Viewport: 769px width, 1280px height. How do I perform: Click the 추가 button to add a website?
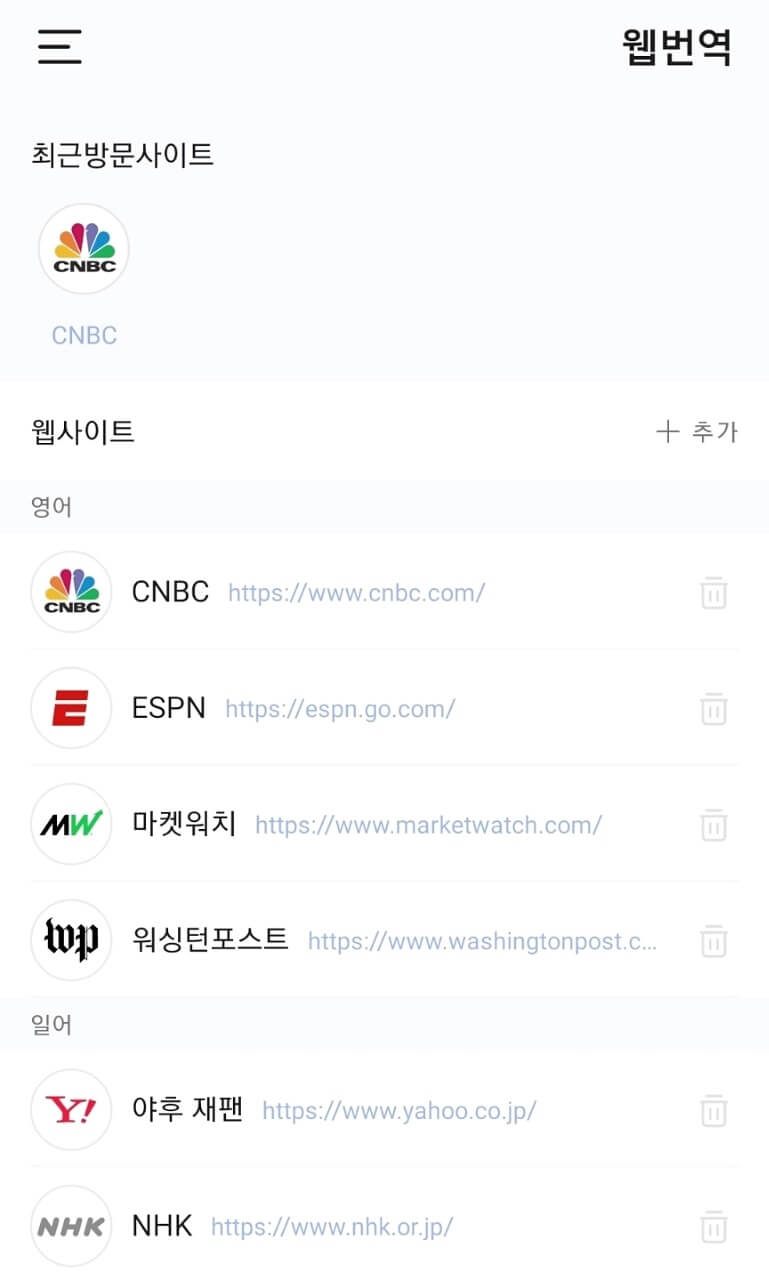698,432
